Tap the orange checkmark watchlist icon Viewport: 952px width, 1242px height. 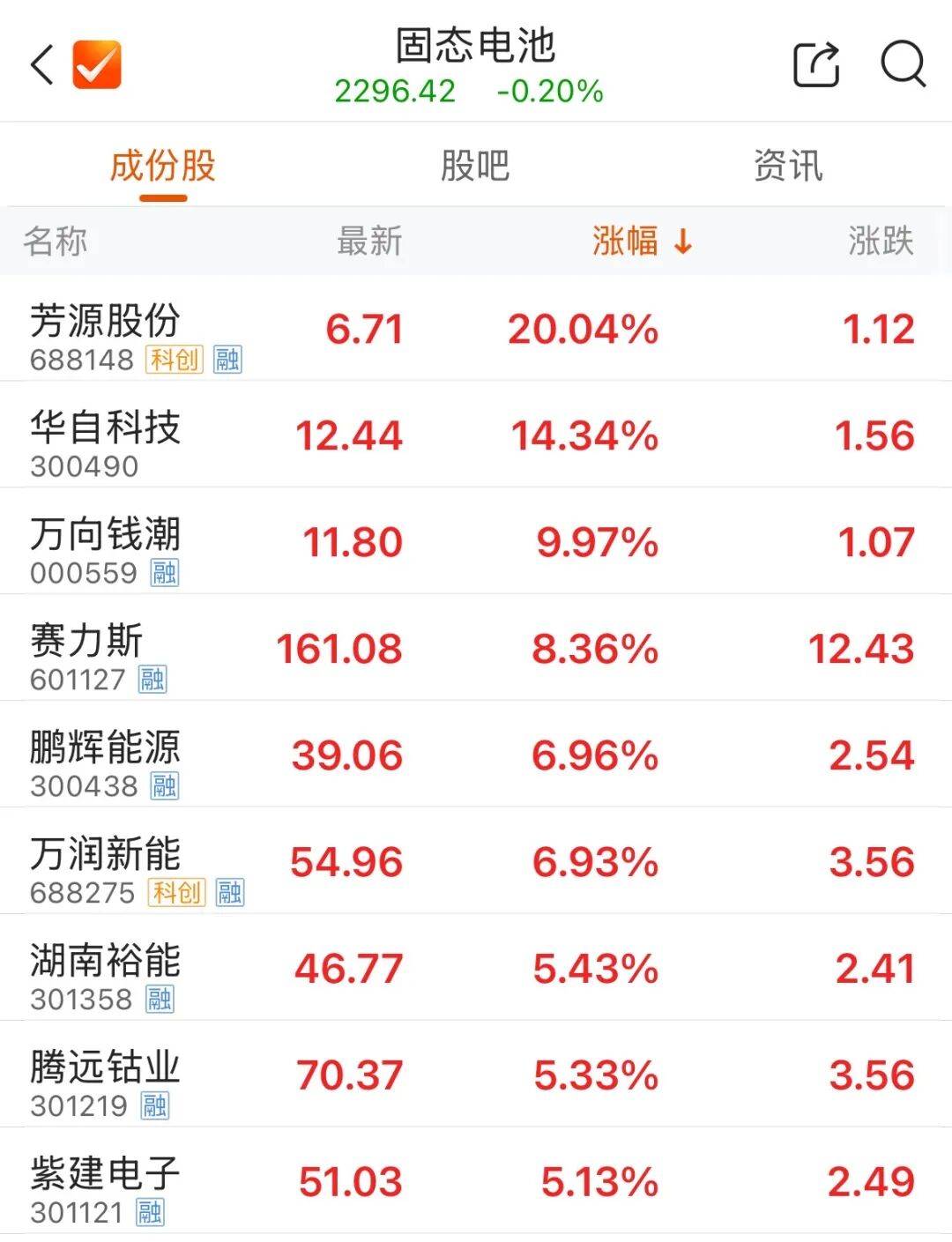click(97, 65)
